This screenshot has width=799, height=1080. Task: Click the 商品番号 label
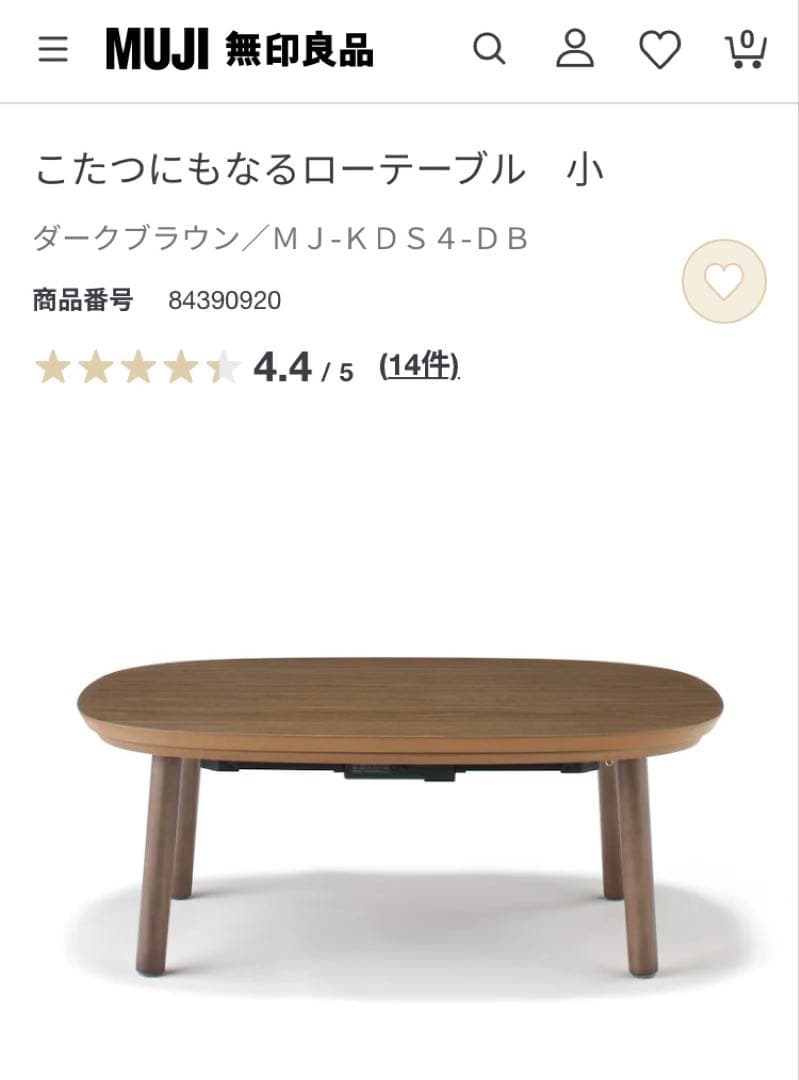point(83,298)
